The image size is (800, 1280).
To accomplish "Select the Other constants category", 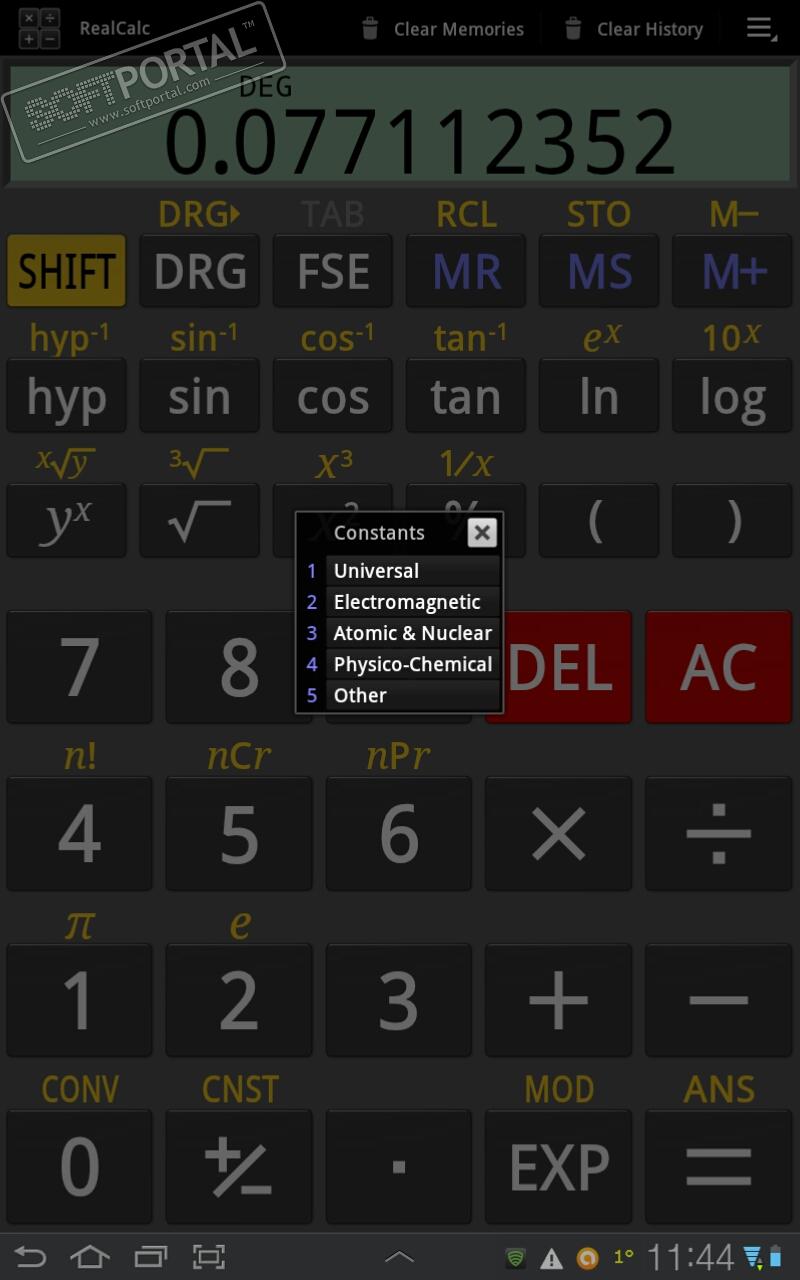I will pyautogui.click(x=412, y=695).
